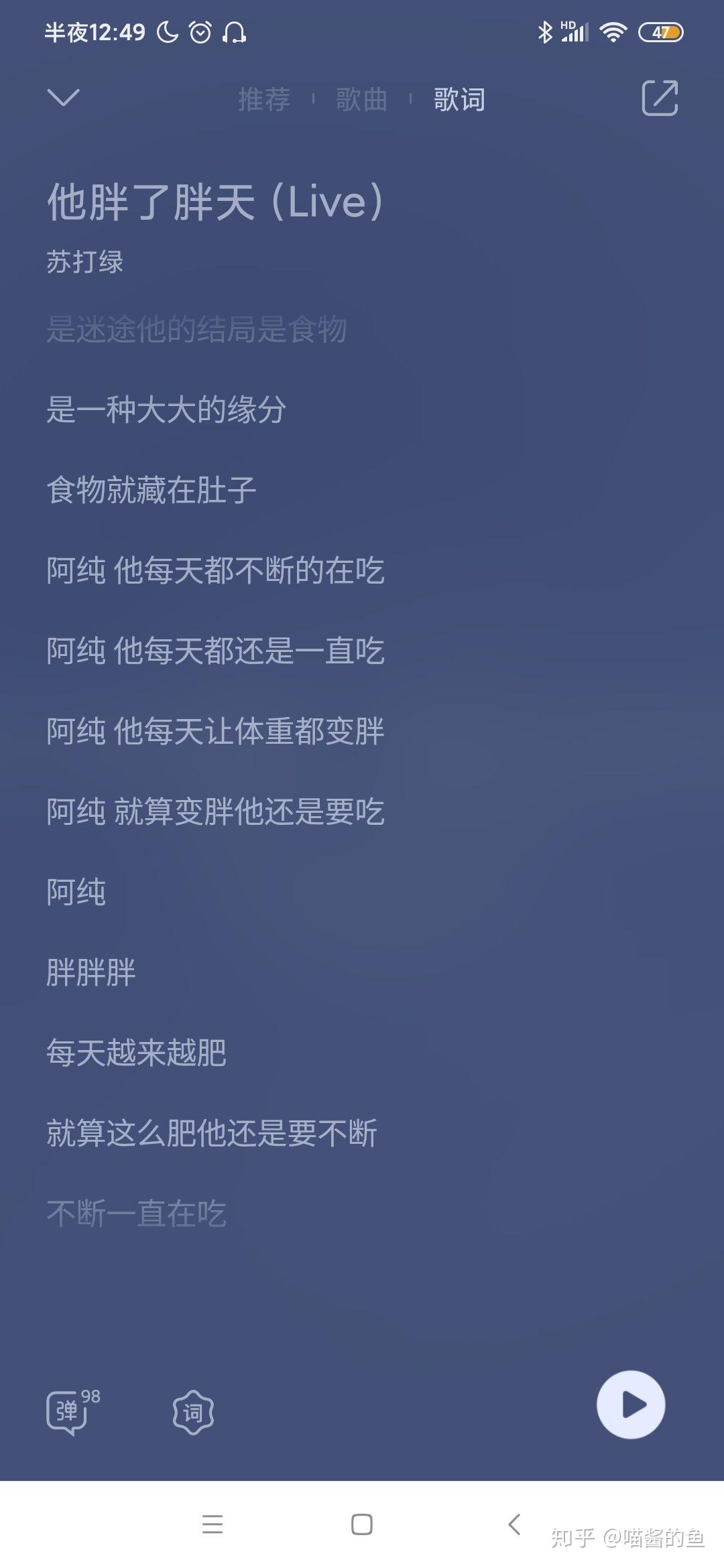Switch to the 推荐 tab
724x1568 pixels.
(x=264, y=99)
